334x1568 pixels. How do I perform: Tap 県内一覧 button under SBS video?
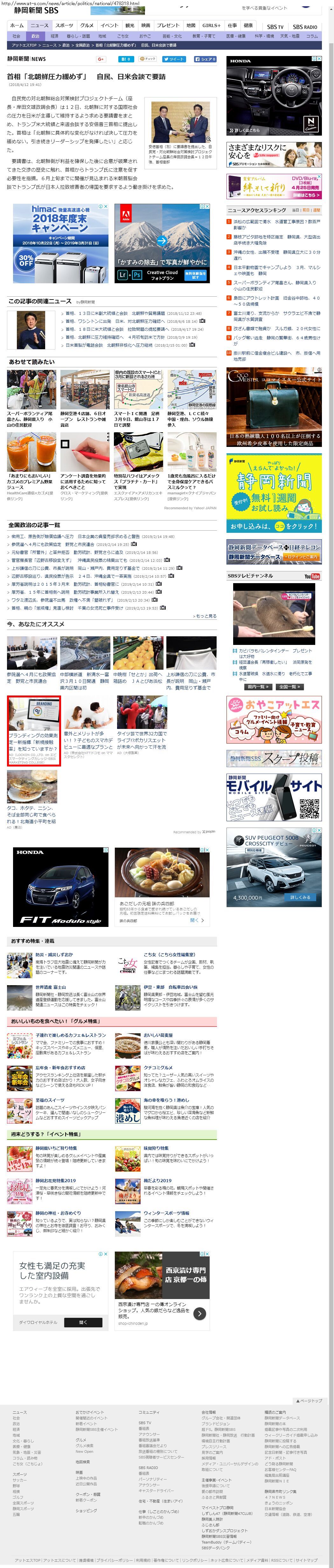pyautogui.click(x=257, y=687)
